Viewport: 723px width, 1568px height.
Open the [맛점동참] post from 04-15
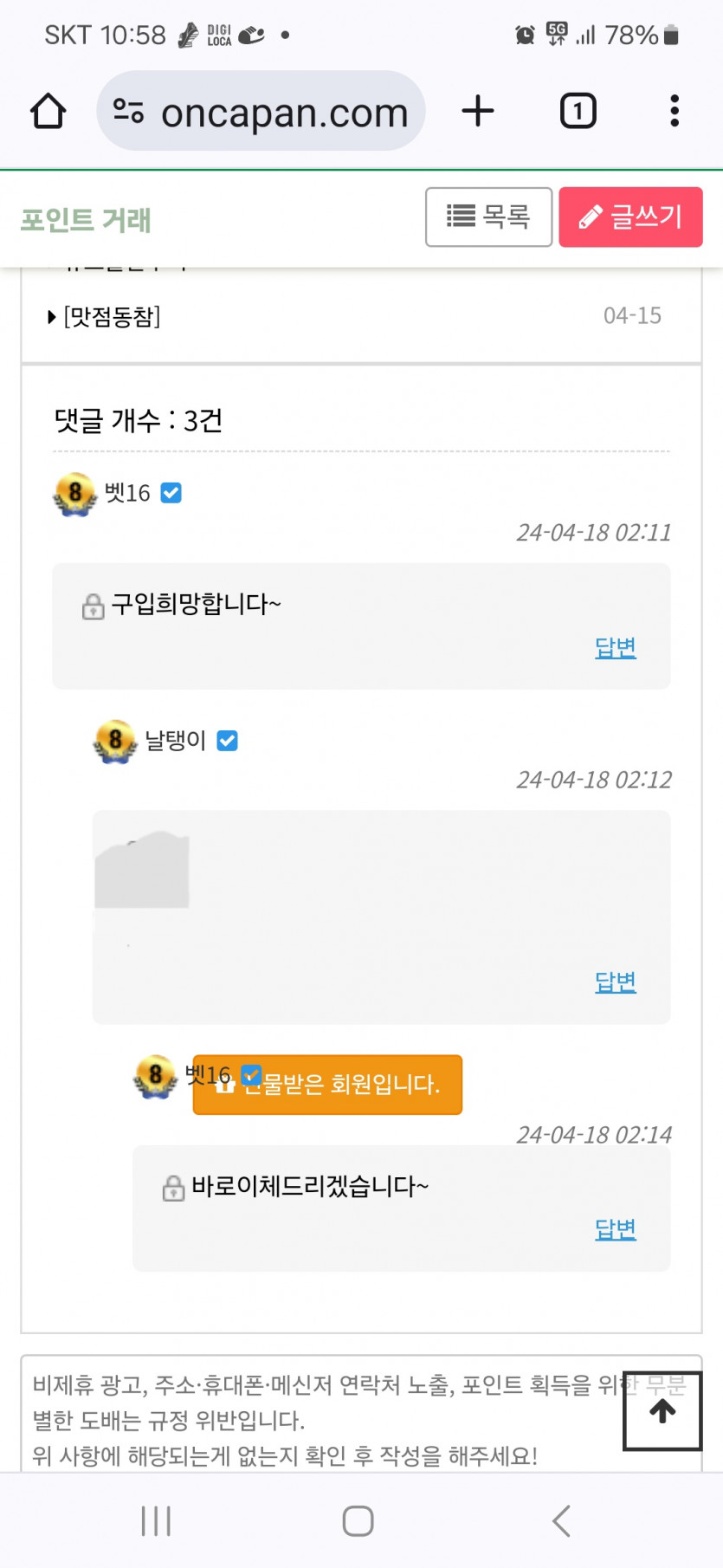(113, 316)
